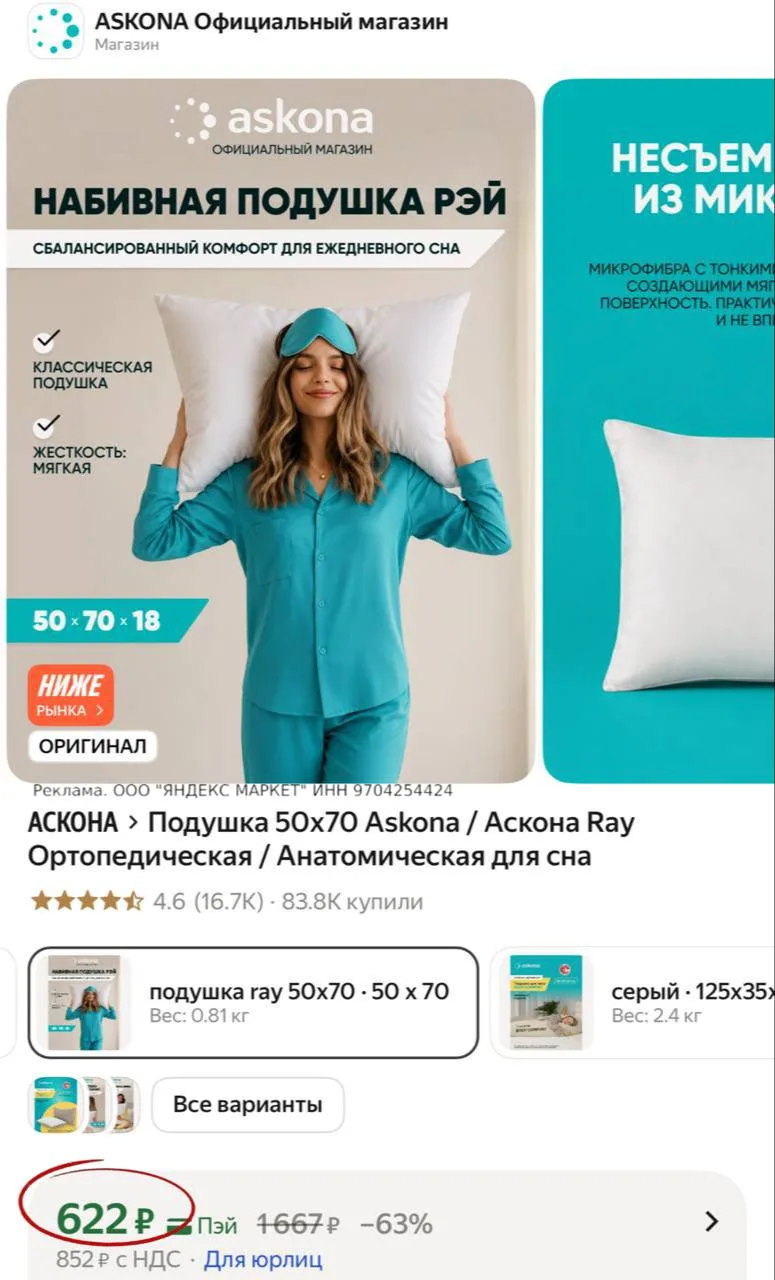Open the Для юрлиц link

pyautogui.click(x=263, y=1259)
